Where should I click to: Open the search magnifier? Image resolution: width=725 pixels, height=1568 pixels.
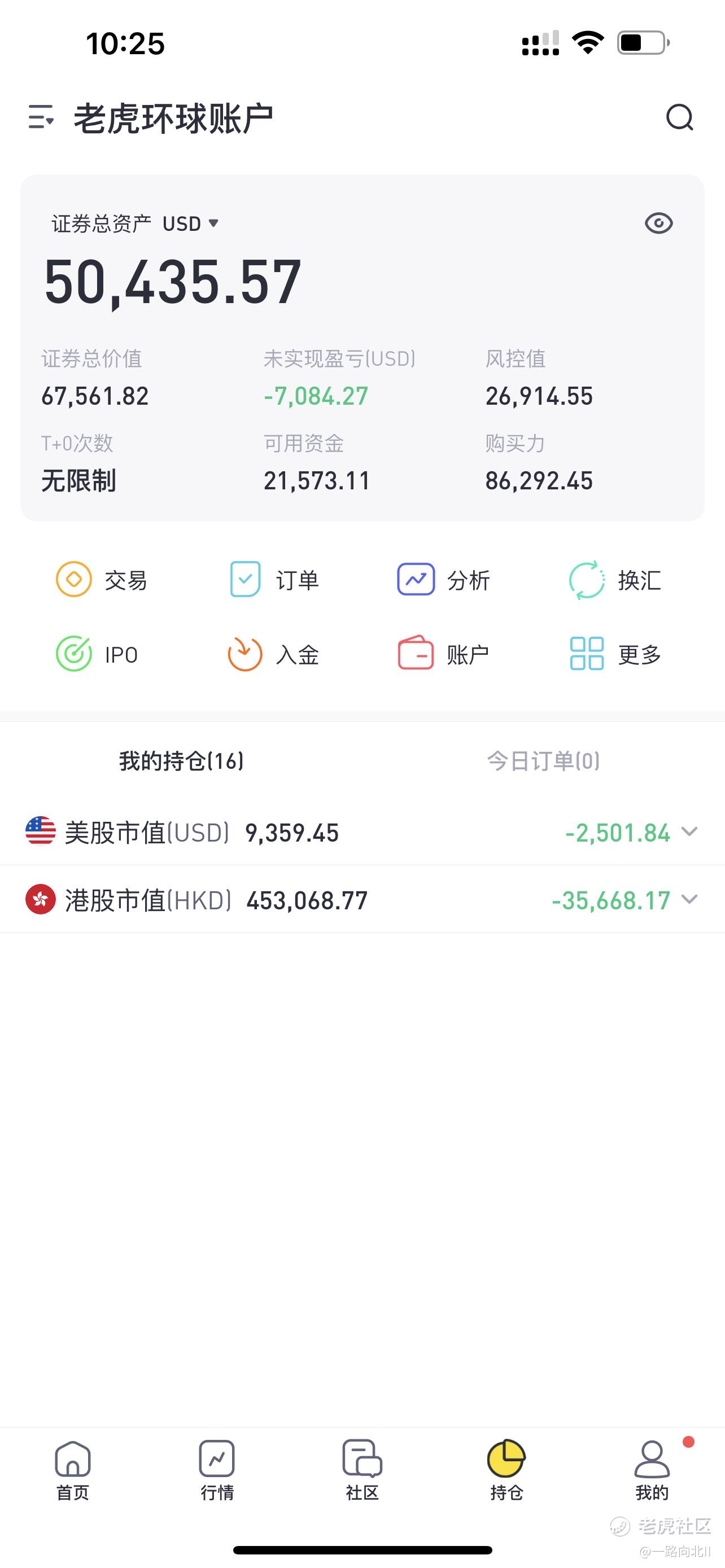(679, 117)
